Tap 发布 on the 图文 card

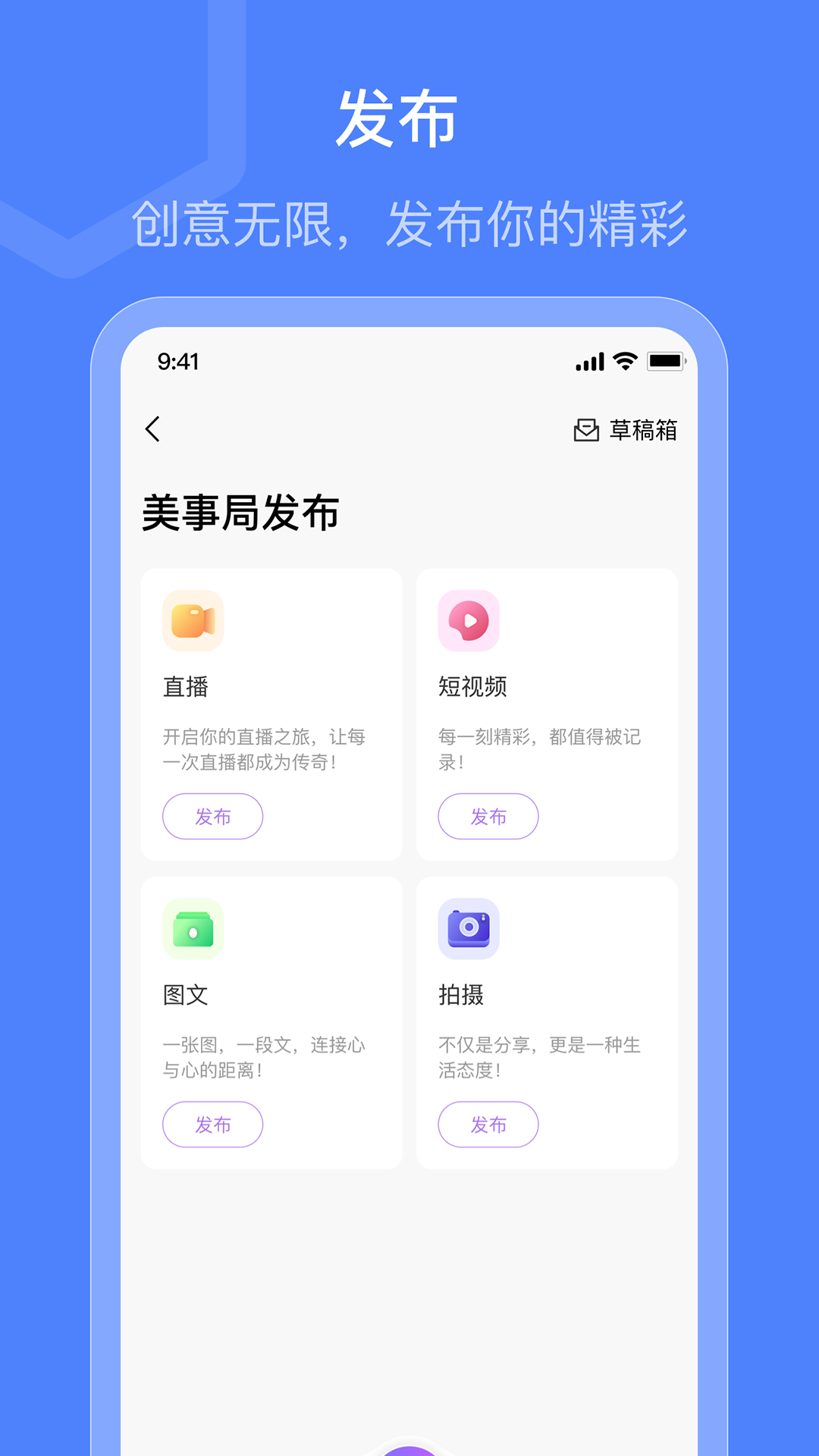click(x=212, y=1125)
